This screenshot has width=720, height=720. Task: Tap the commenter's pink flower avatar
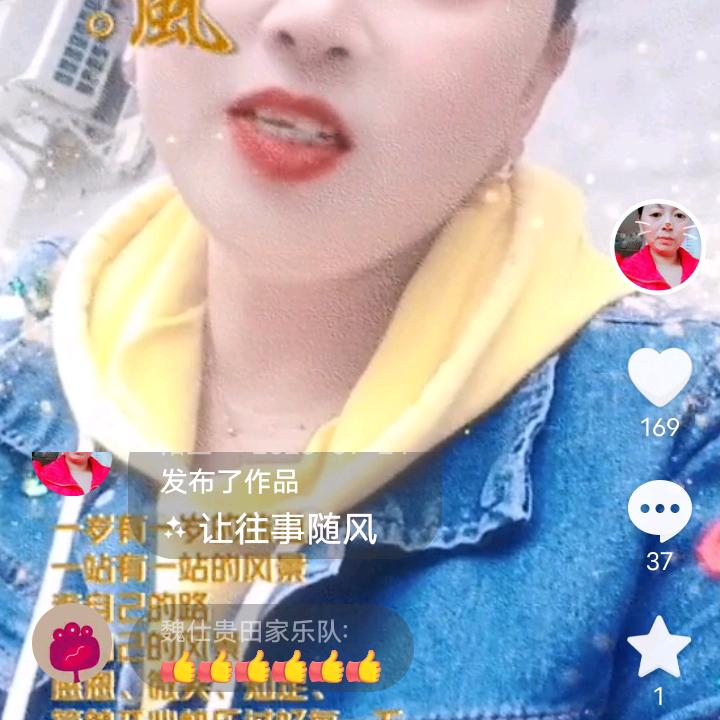[x=72, y=647]
